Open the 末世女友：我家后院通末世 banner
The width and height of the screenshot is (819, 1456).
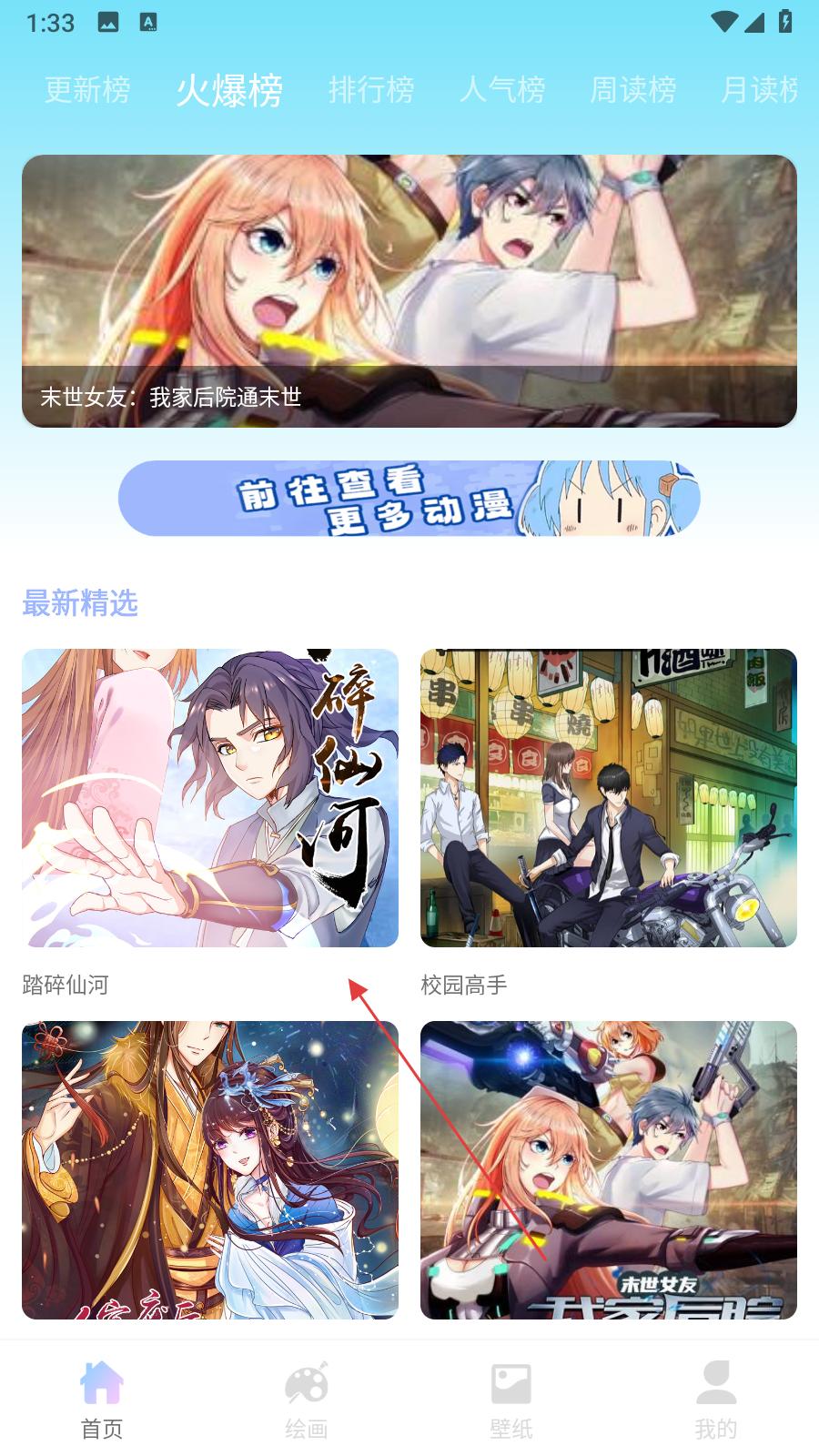[x=409, y=290]
